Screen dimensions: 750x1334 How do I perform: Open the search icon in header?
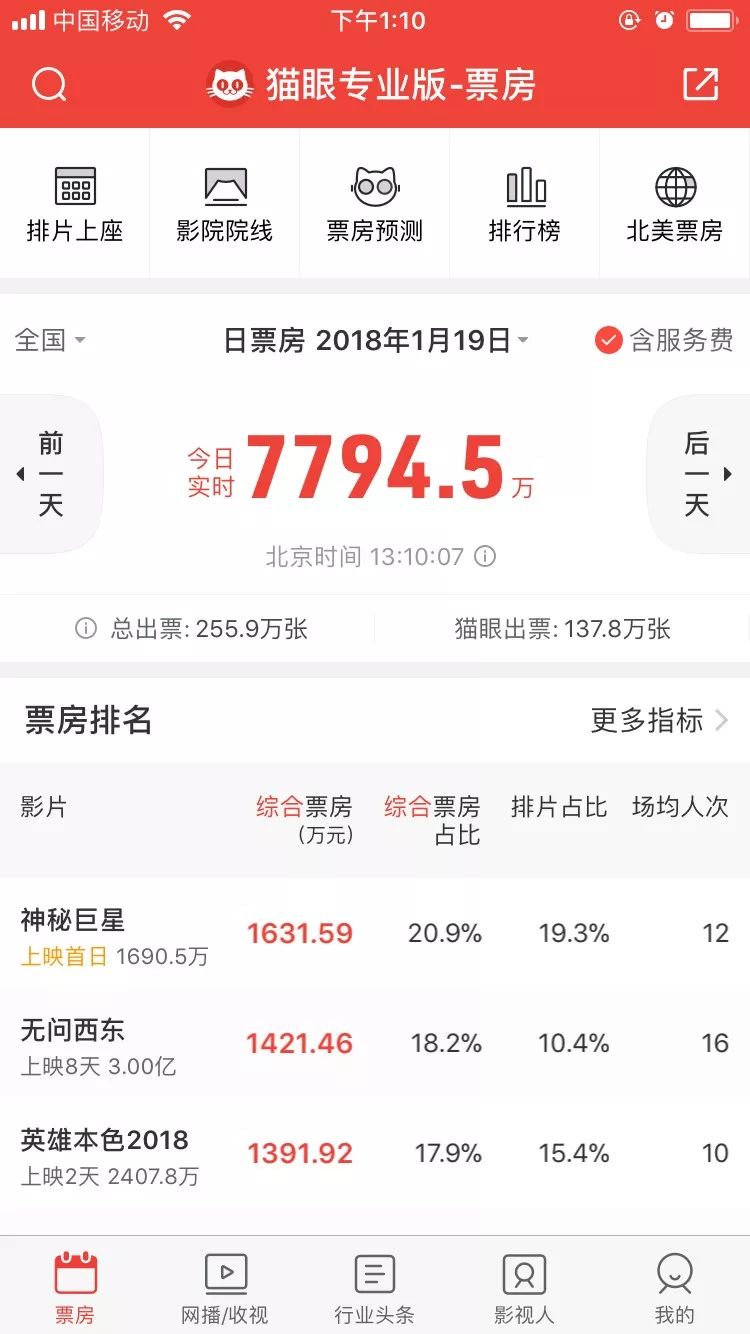click(x=49, y=85)
